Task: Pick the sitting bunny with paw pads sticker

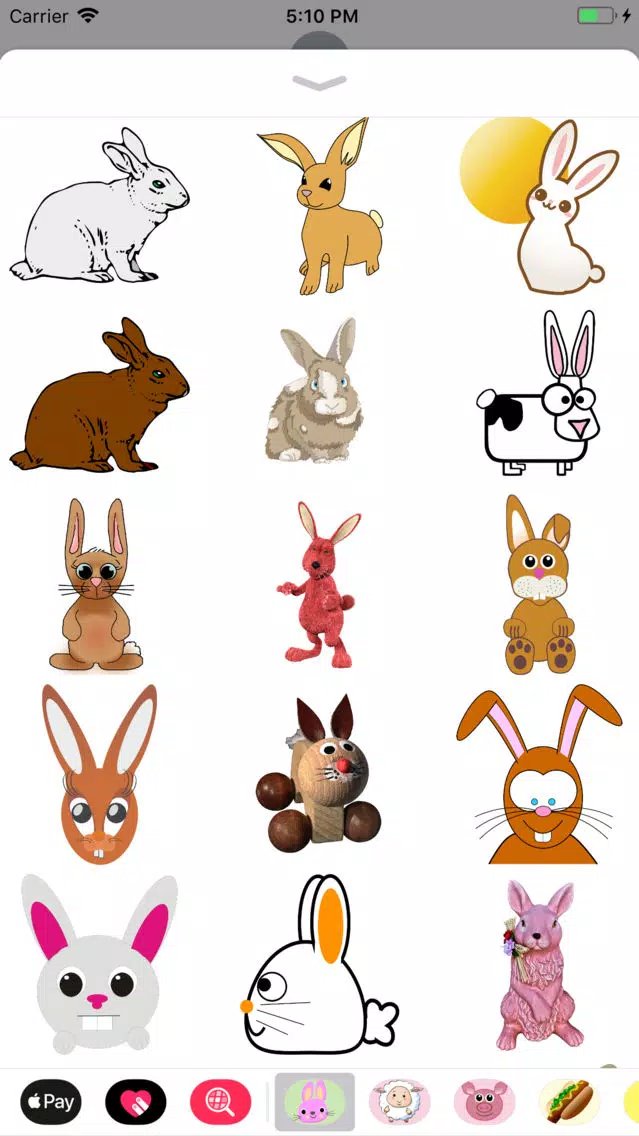Action: (x=538, y=584)
